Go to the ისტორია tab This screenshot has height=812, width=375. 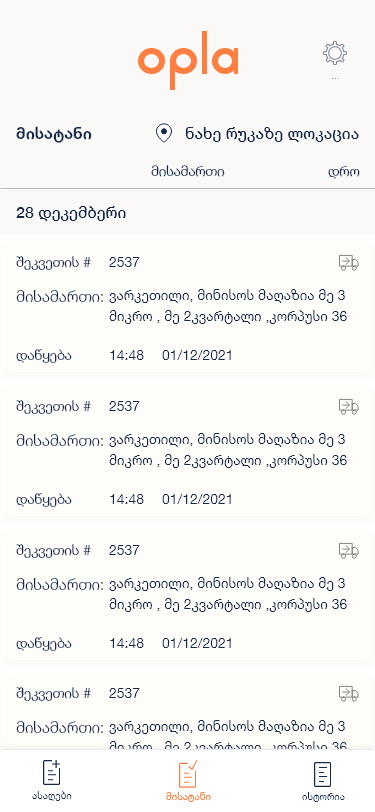(x=323, y=781)
